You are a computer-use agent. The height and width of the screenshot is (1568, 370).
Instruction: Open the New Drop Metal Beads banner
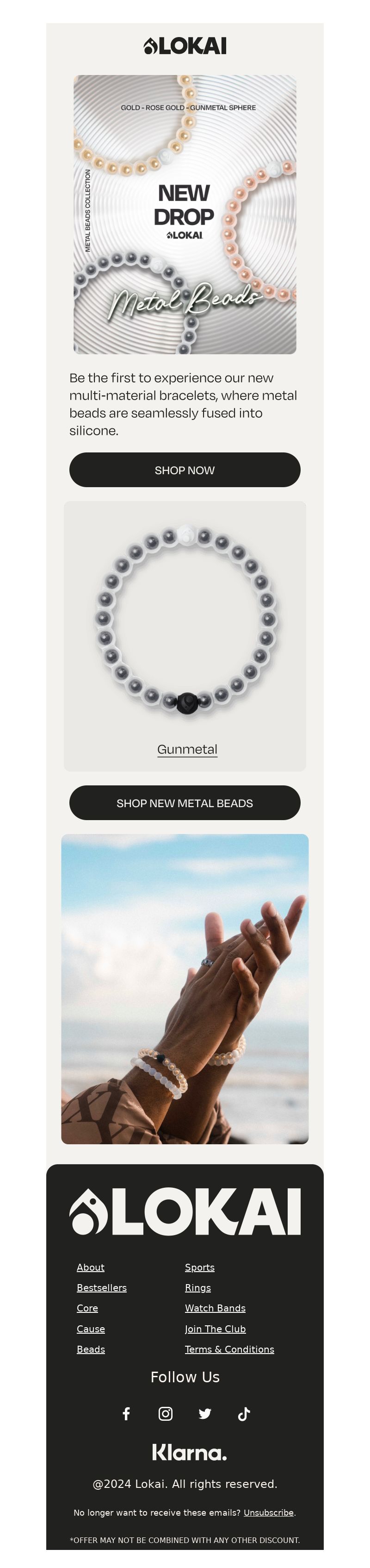[x=185, y=214]
